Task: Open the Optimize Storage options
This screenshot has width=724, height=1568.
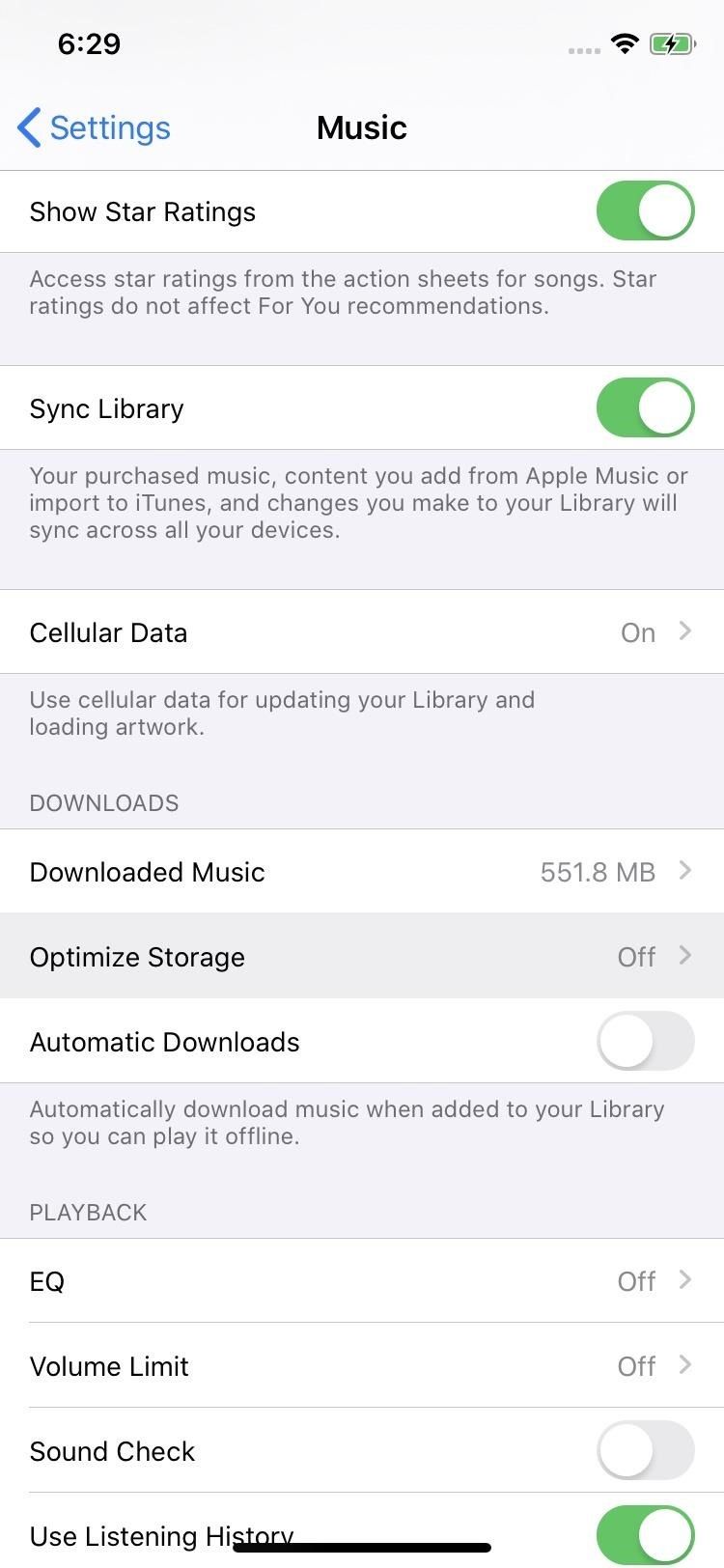Action: click(x=362, y=957)
